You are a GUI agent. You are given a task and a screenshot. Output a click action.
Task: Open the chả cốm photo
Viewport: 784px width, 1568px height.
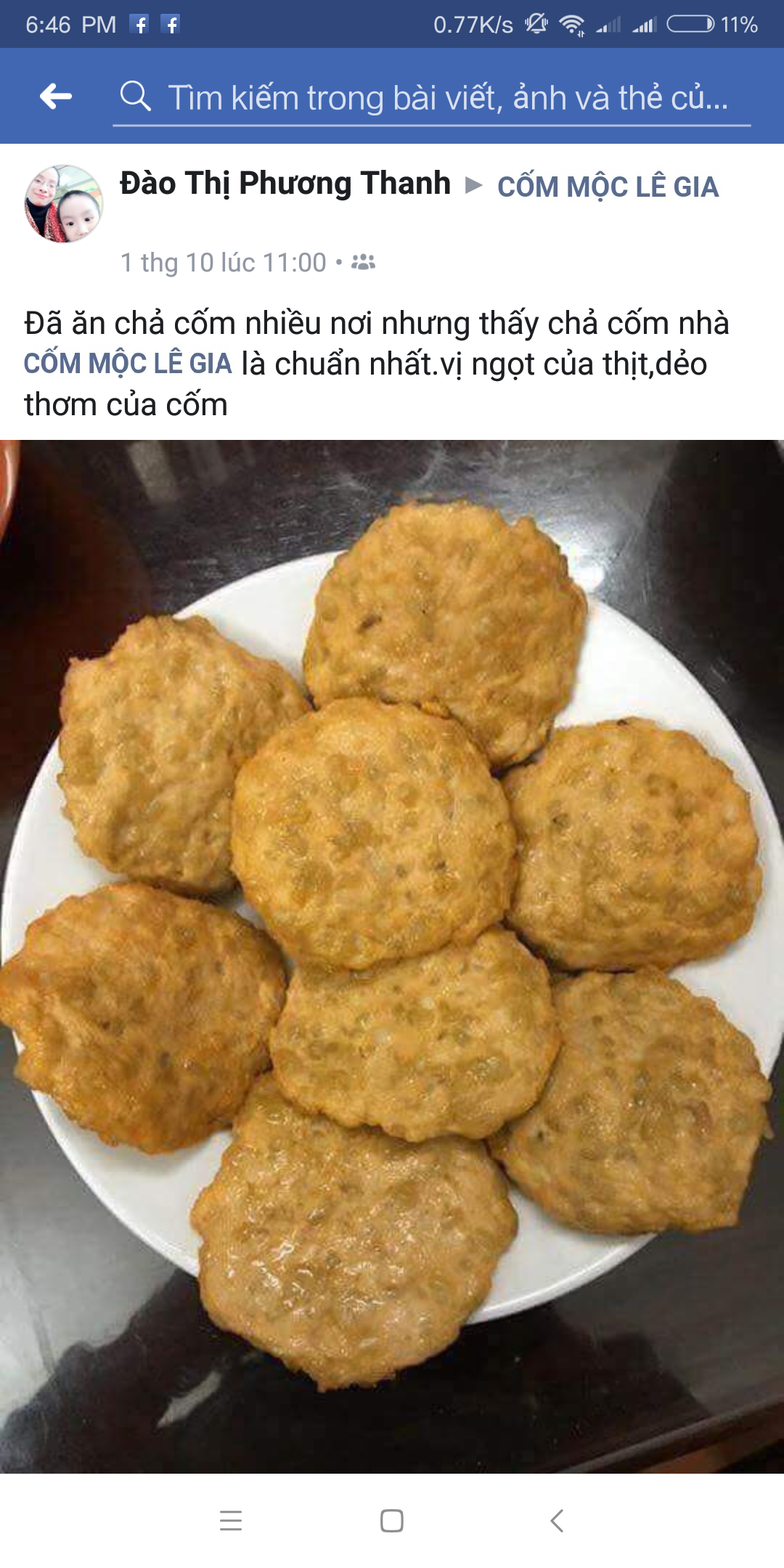coord(392,957)
